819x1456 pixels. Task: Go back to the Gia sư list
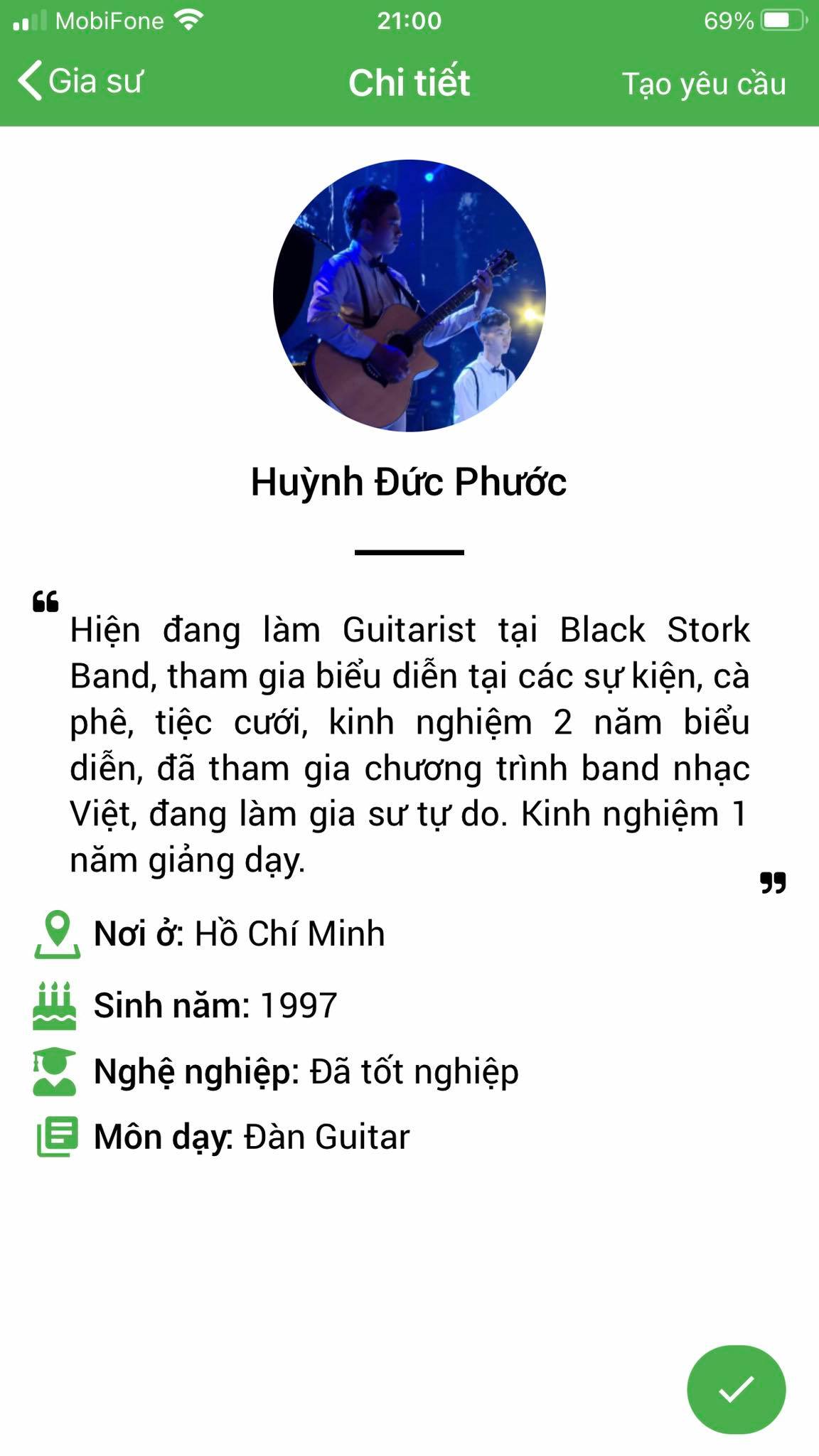point(80,81)
